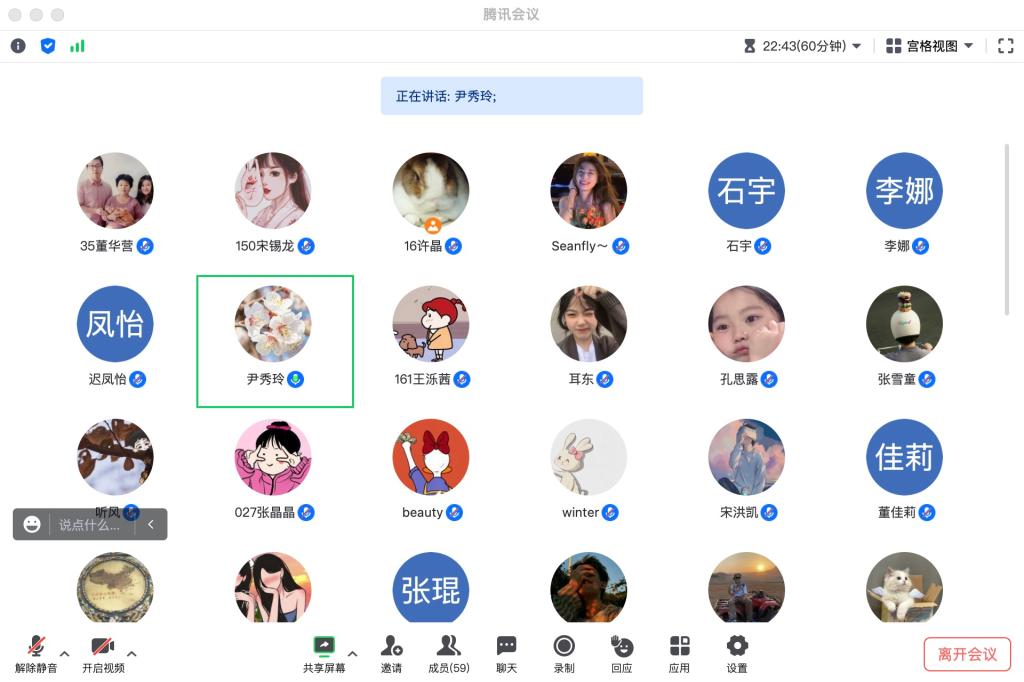Image resolution: width=1024 pixels, height=682 pixels.
Task: Open the chat (聊天) panel
Action: [x=507, y=653]
